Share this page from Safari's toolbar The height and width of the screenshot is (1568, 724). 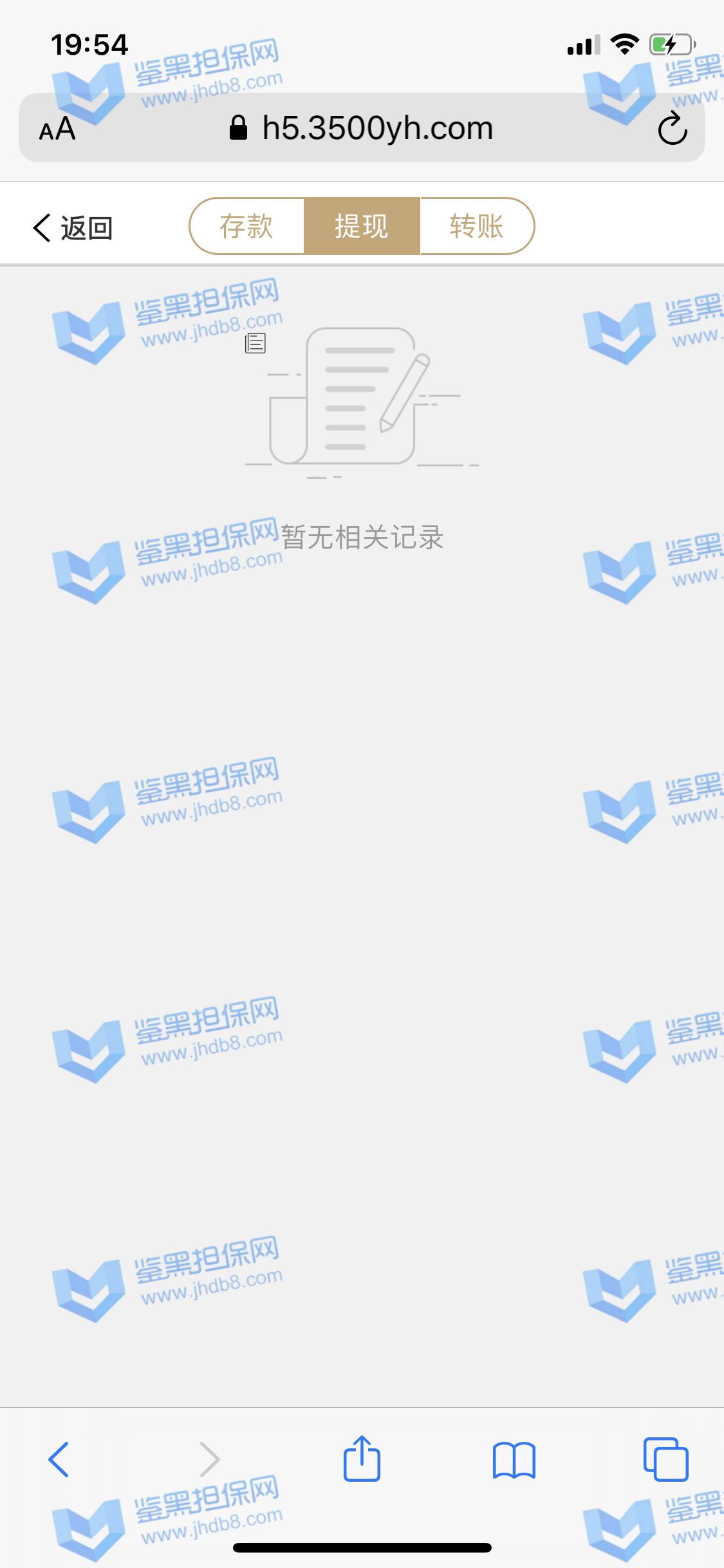pyautogui.click(x=362, y=1459)
